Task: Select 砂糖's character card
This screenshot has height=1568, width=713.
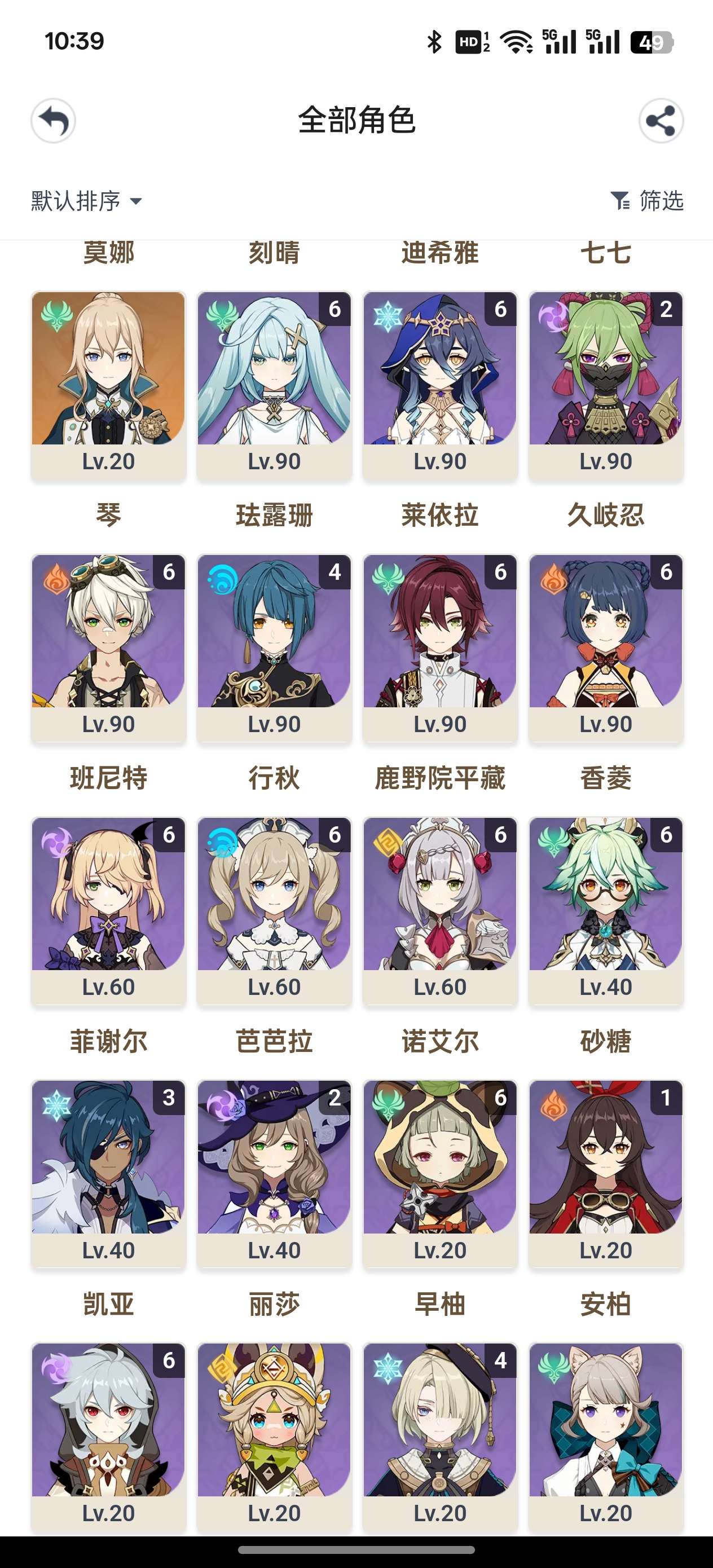Action: 606,912
